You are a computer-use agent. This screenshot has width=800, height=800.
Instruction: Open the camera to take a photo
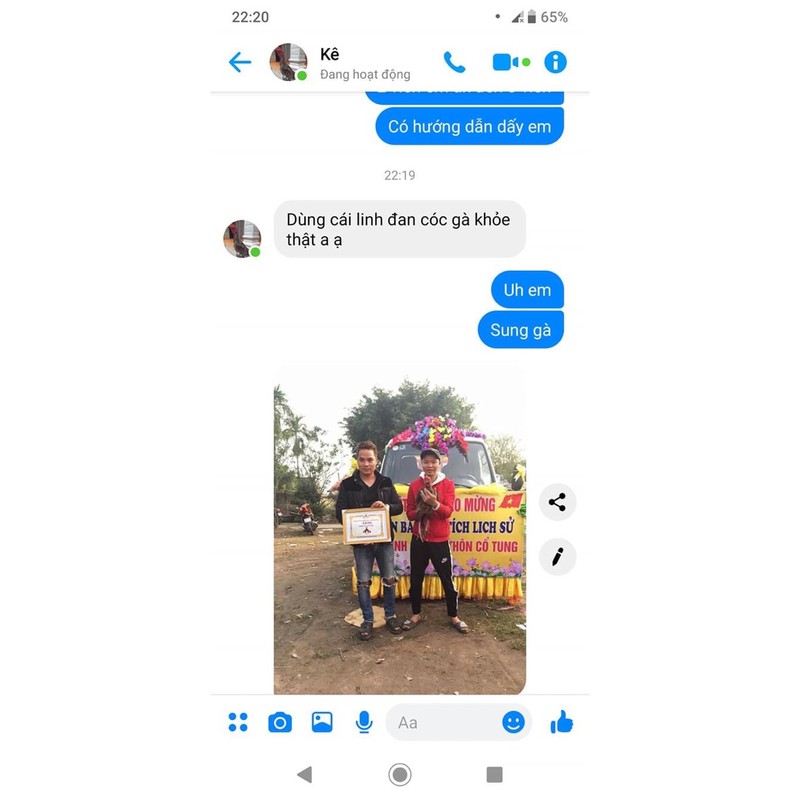(280, 722)
